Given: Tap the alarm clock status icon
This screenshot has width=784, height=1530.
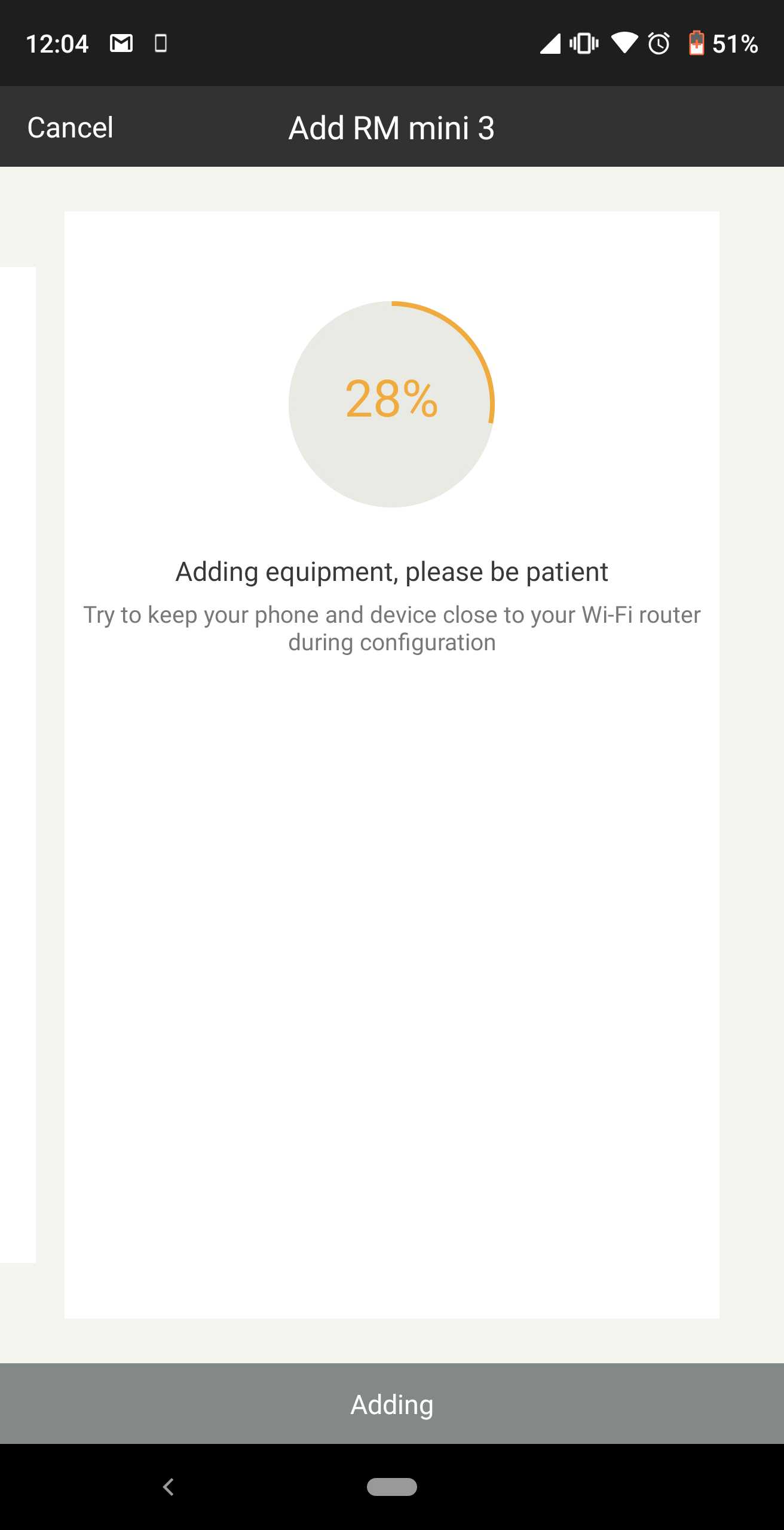Looking at the screenshot, I should click(x=658, y=44).
